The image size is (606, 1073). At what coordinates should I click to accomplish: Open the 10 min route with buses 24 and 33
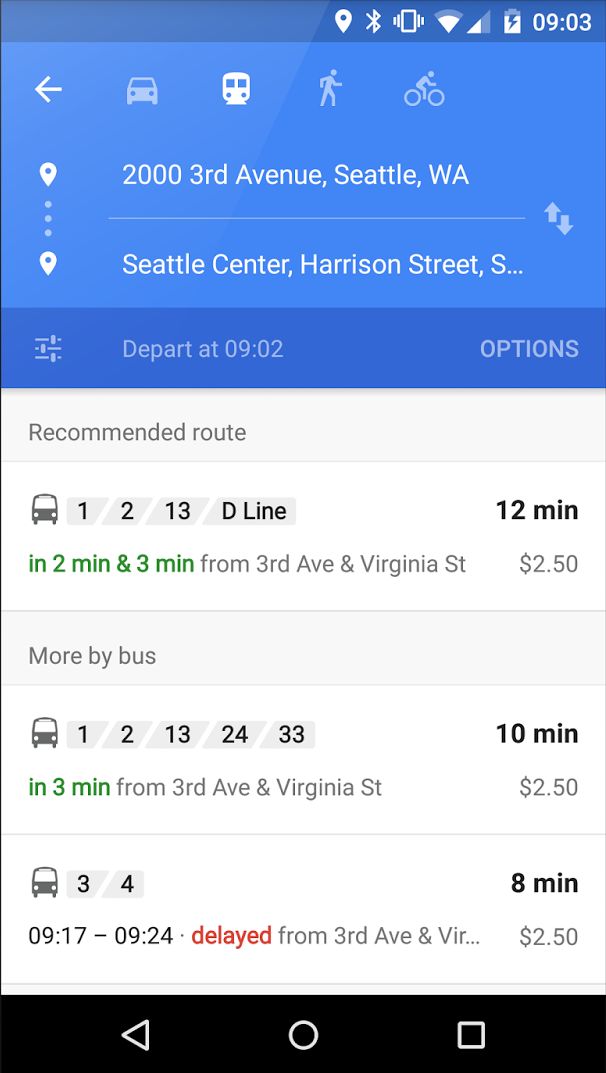click(303, 760)
